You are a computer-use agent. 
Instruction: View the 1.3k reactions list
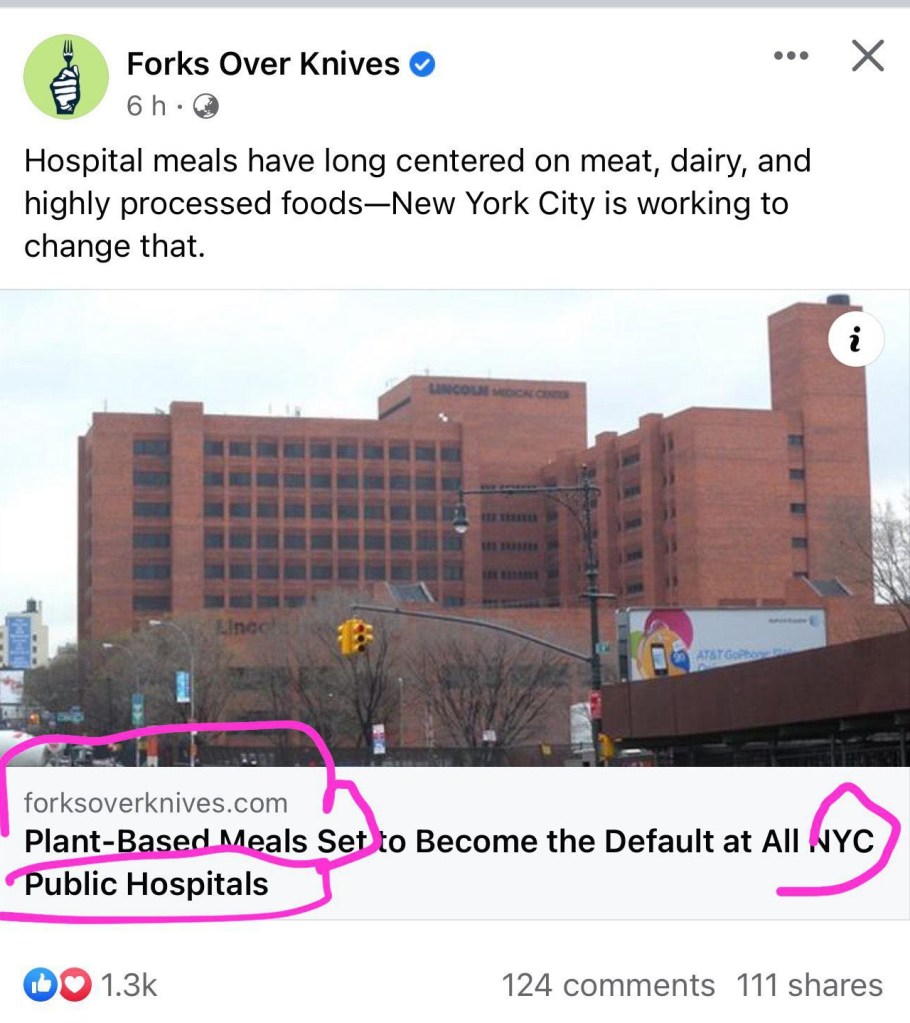(x=93, y=985)
